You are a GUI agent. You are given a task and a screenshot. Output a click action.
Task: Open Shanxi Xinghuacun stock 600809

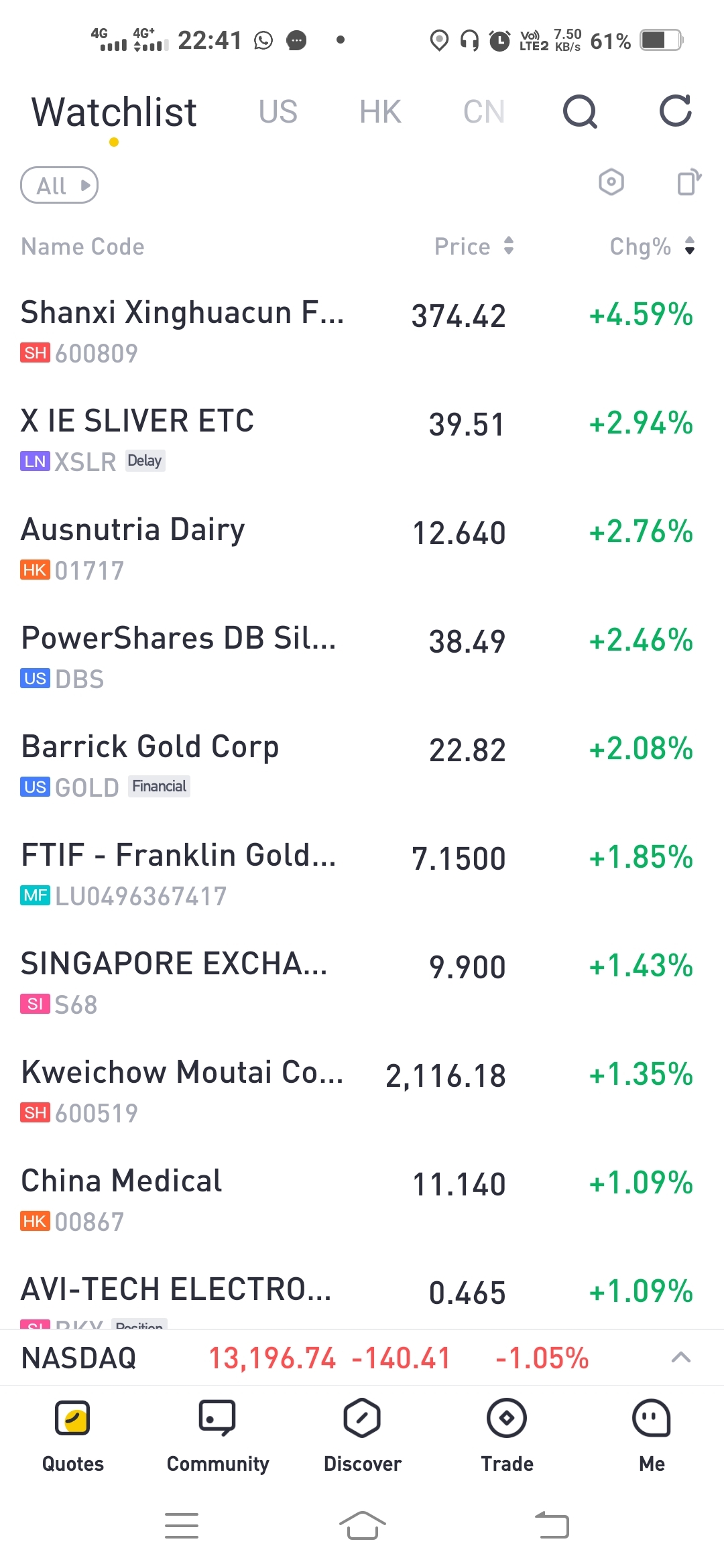(x=362, y=332)
